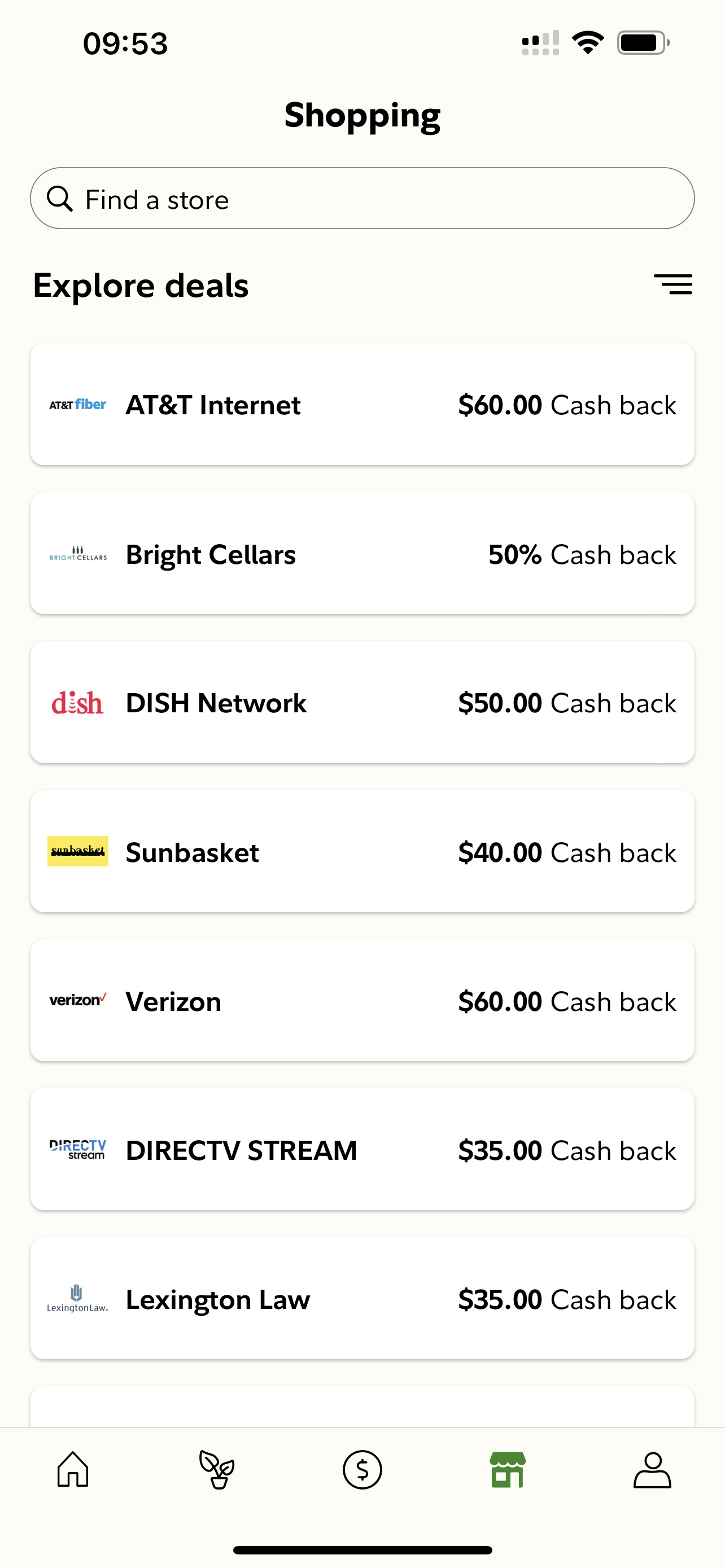Choose the Verizon cash back deal
Image resolution: width=725 pixels, height=1568 pixels.
pos(362,1001)
